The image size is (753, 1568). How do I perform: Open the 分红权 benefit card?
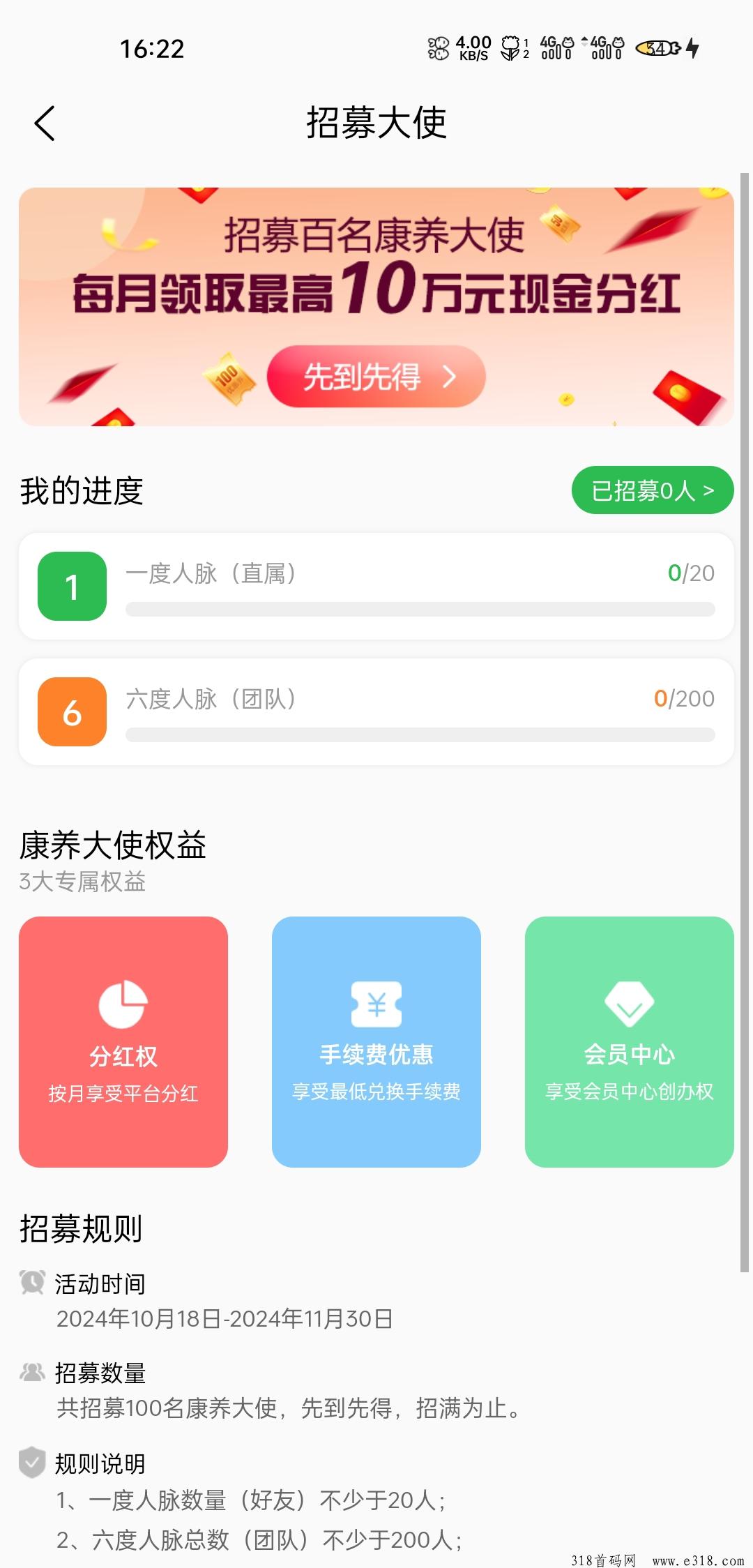pyautogui.click(x=123, y=1041)
